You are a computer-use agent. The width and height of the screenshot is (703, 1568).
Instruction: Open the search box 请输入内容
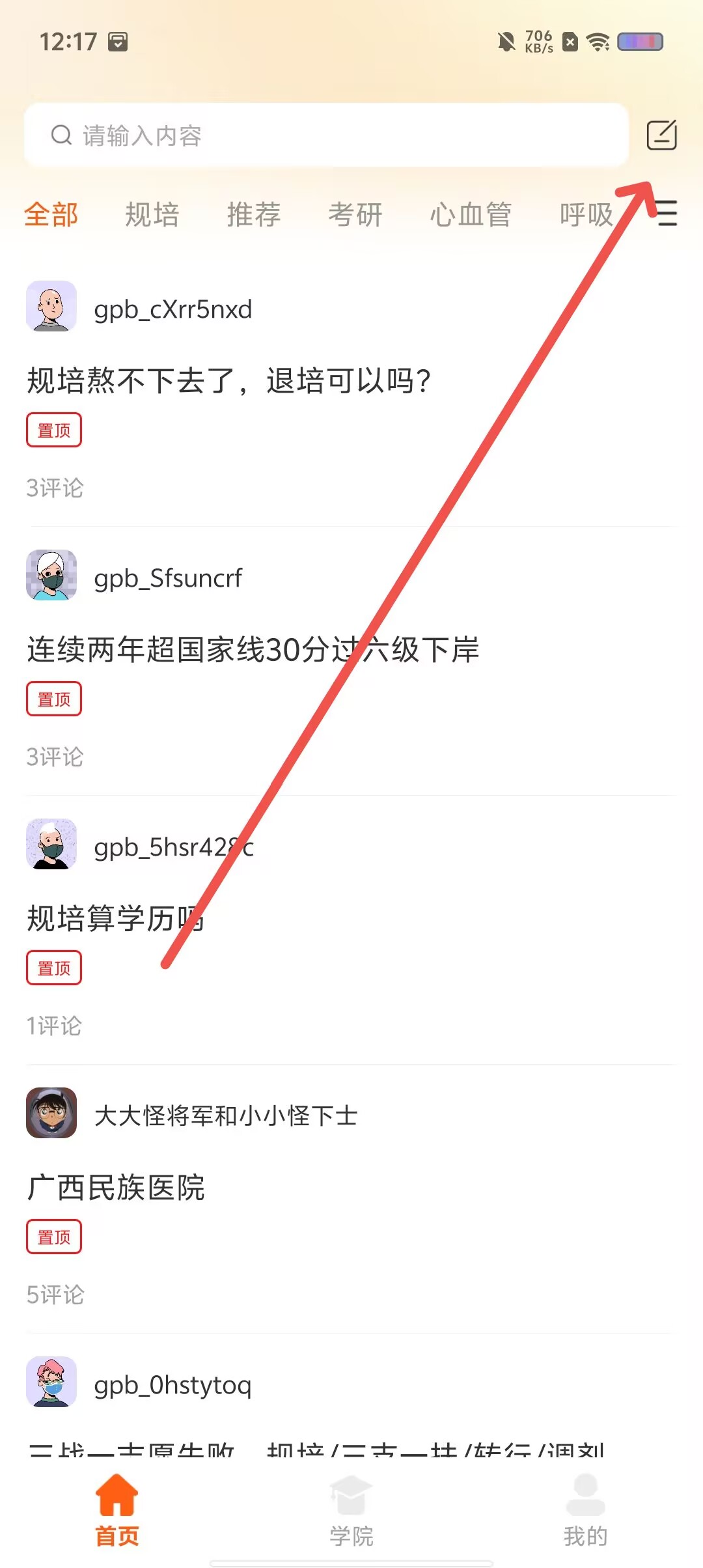coord(325,135)
